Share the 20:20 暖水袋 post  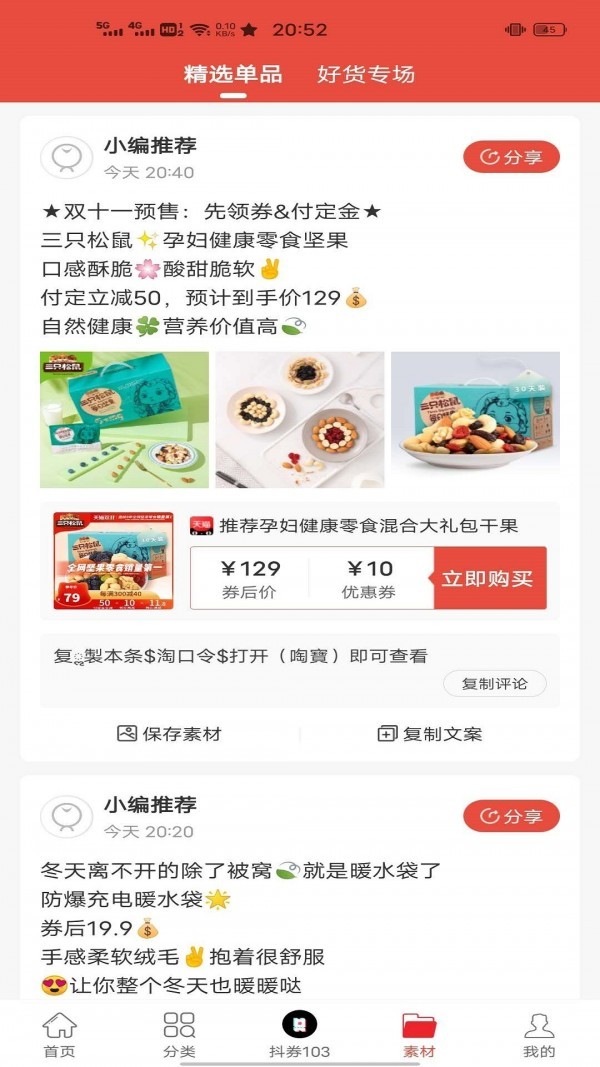[x=511, y=816]
